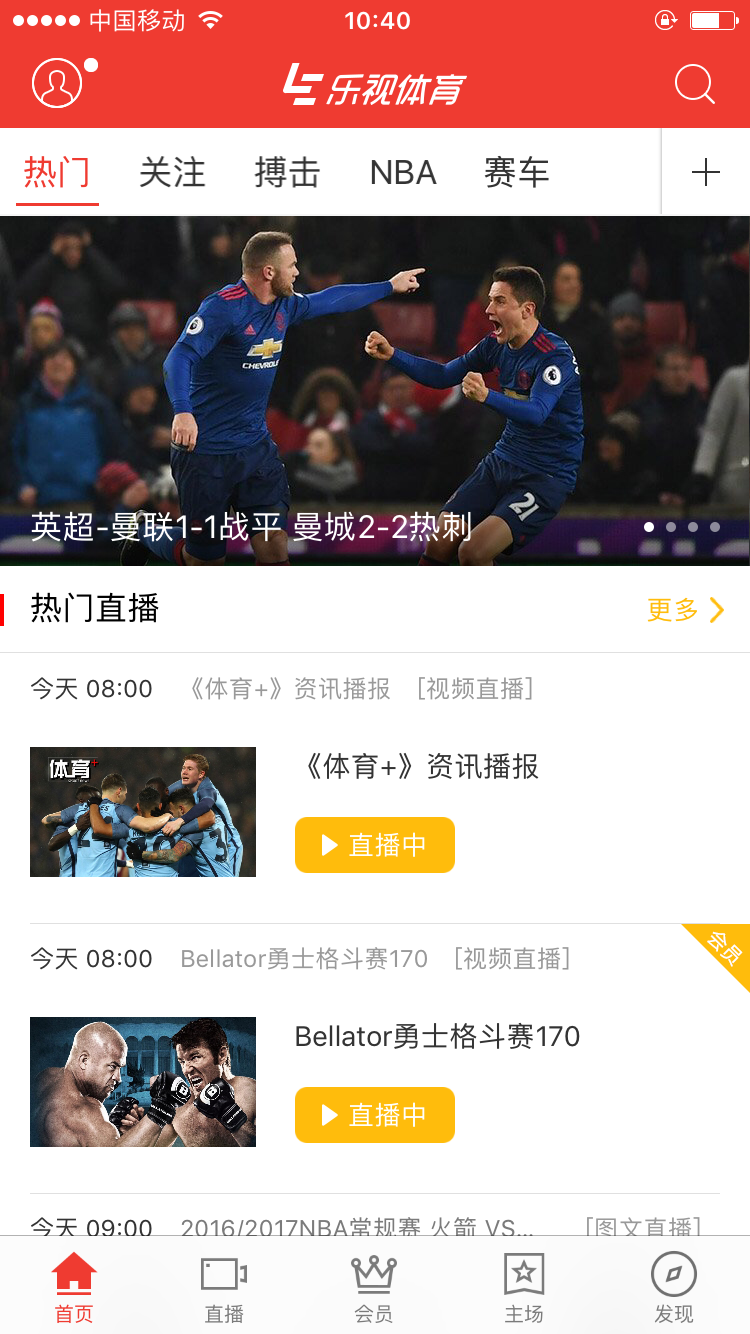This screenshot has width=750, height=1334.
Task: Tap the 乐视体育 logo in the header
Action: [375, 85]
